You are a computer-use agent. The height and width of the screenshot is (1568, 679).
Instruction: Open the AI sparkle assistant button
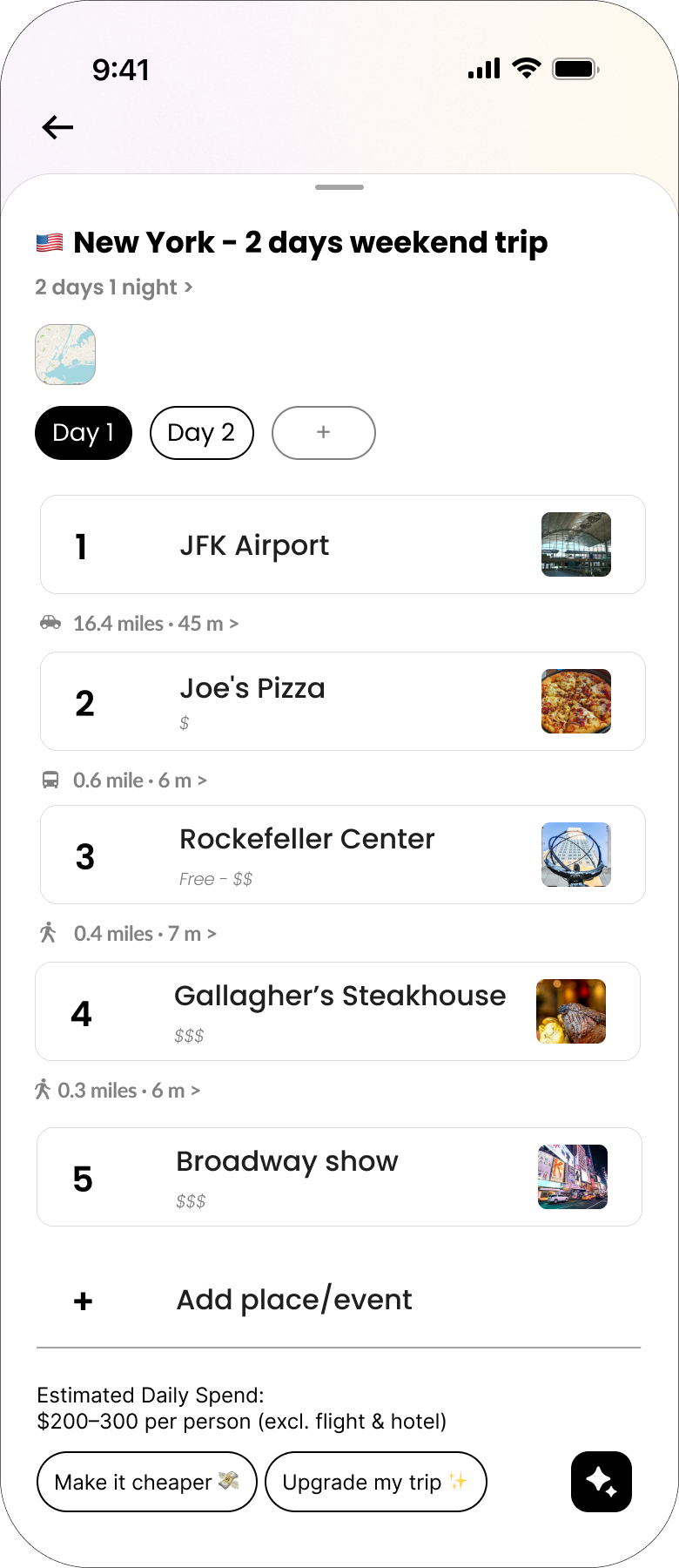602,1482
